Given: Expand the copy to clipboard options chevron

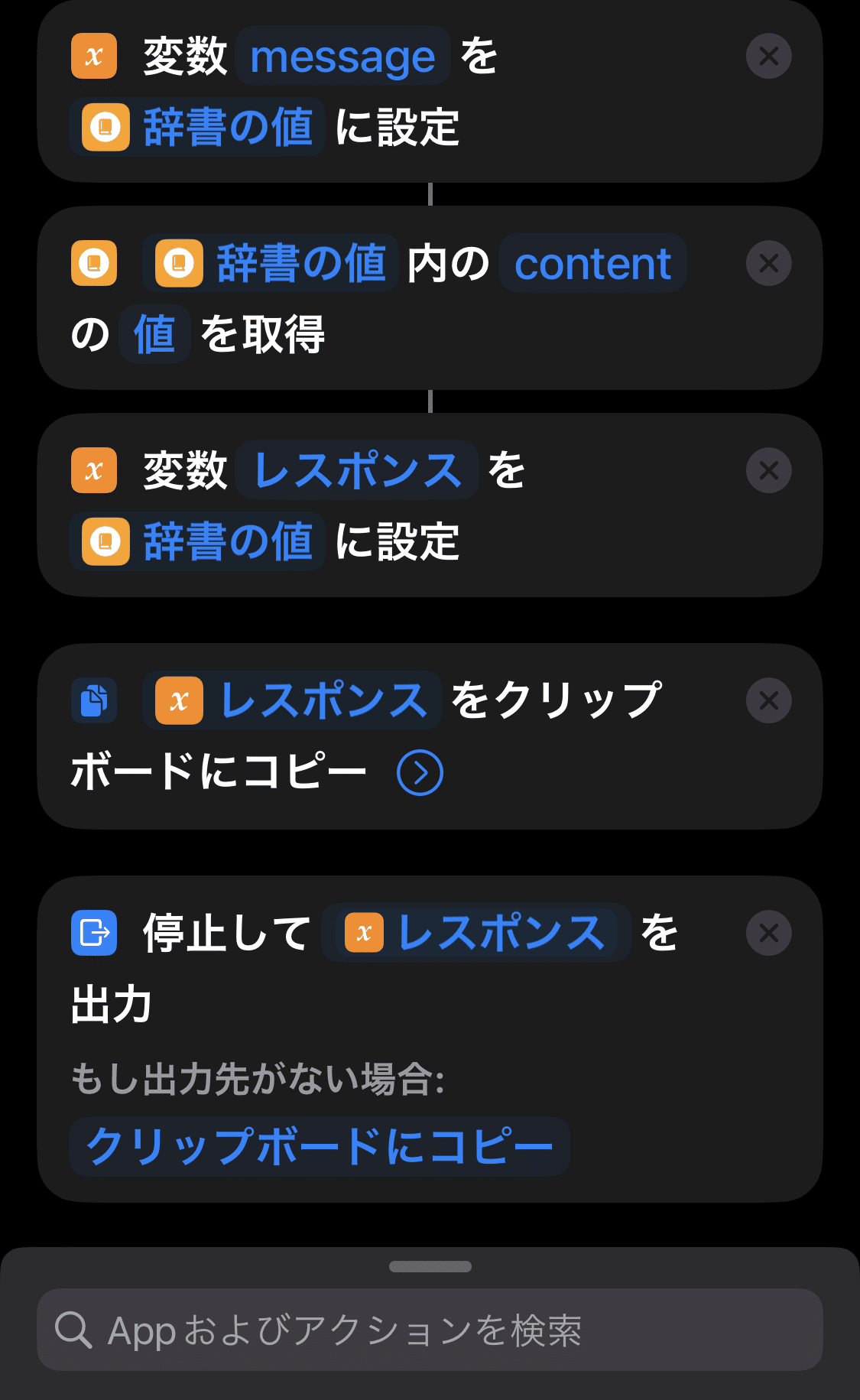Looking at the screenshot, I should pyautogui.click(x=420, y=772).
